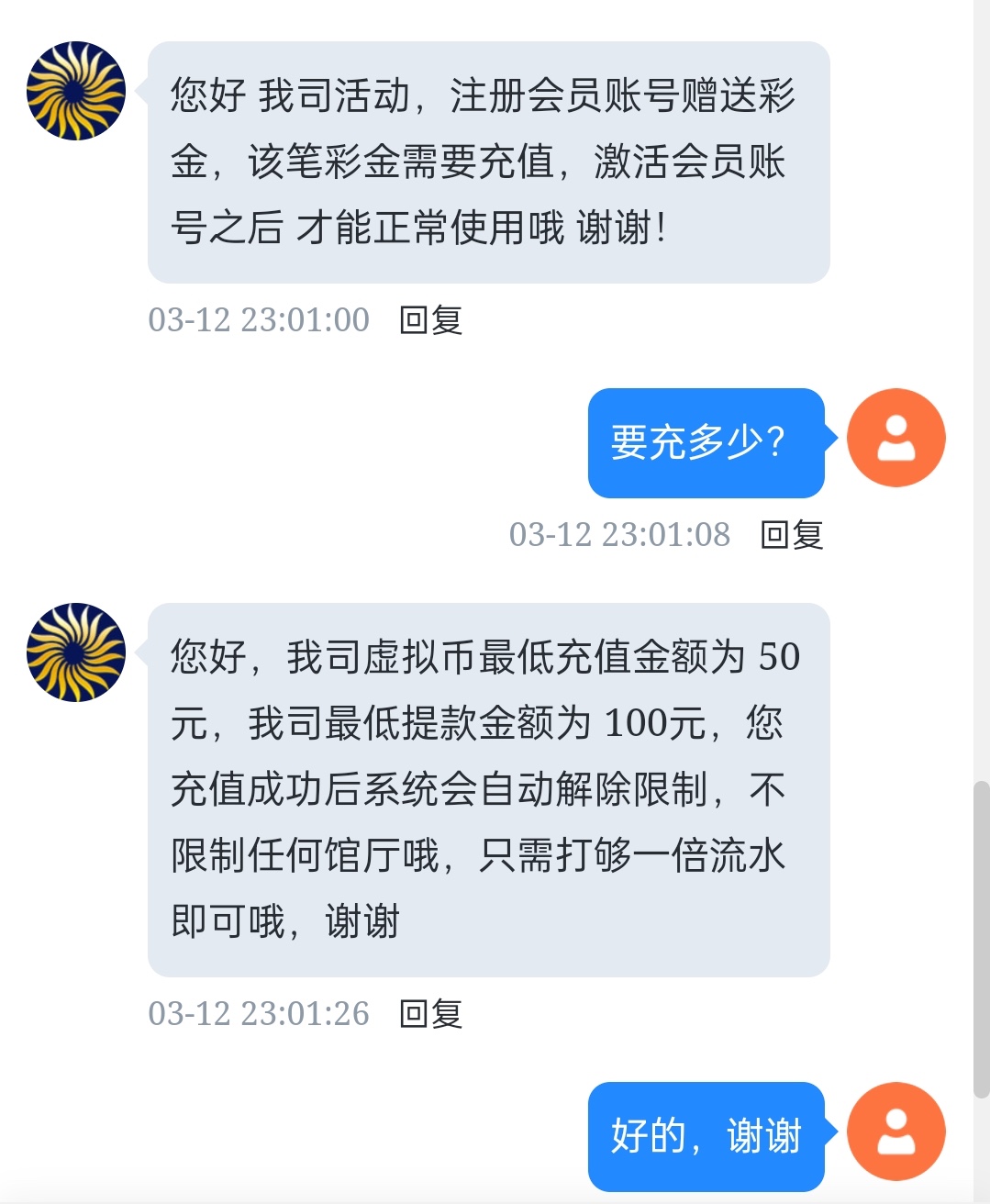Open the user avatar next to 要充多少
The height and width of the screenshot is (1204, 990).
click(895, 438)
